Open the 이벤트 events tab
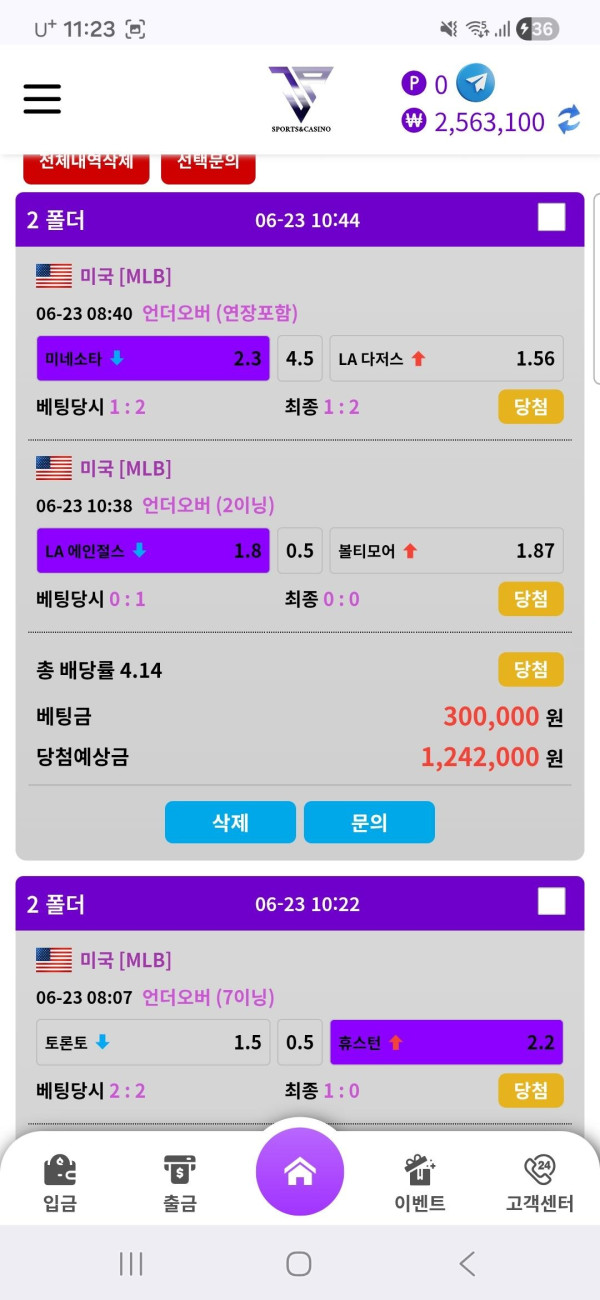 420,1183
